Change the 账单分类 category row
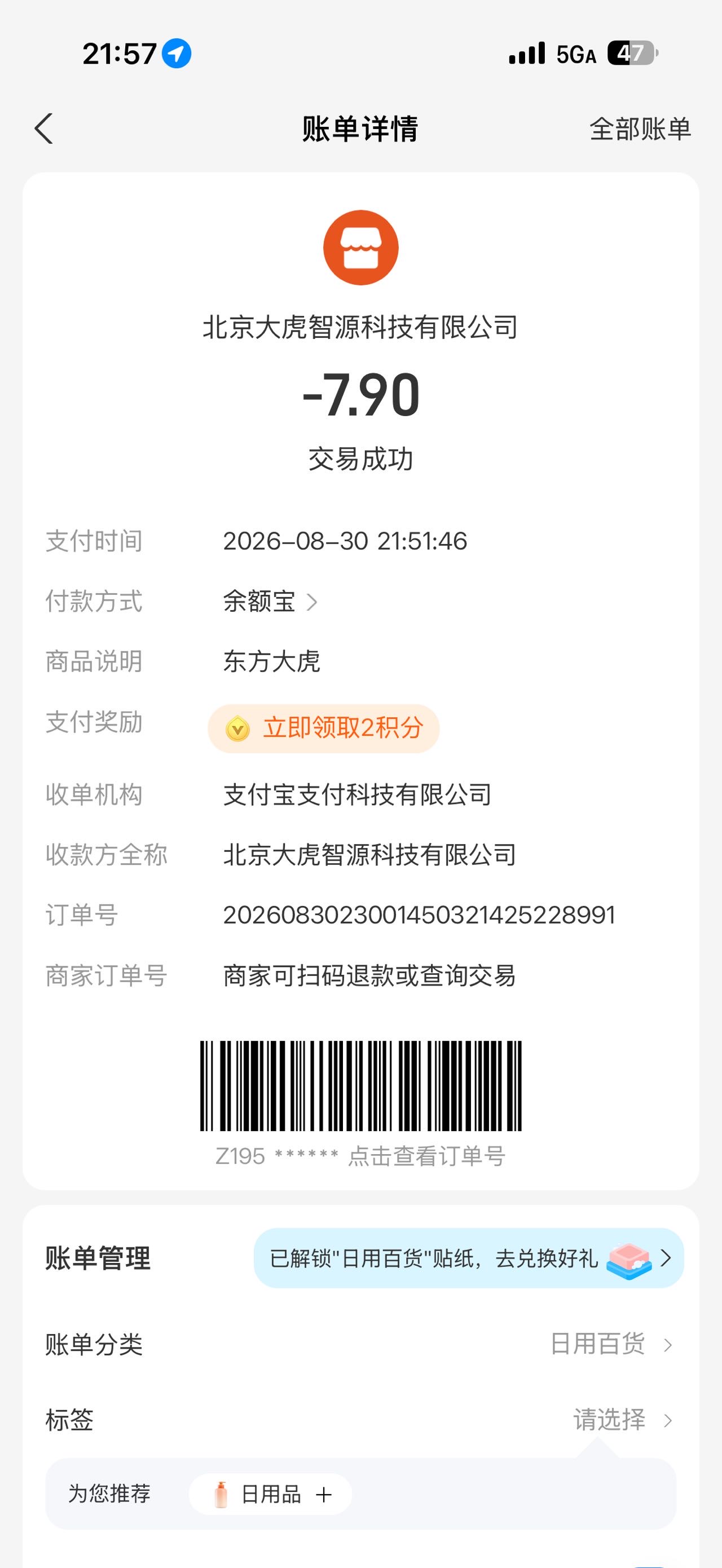This screenshot has width=722, height=1568. 361,1344
